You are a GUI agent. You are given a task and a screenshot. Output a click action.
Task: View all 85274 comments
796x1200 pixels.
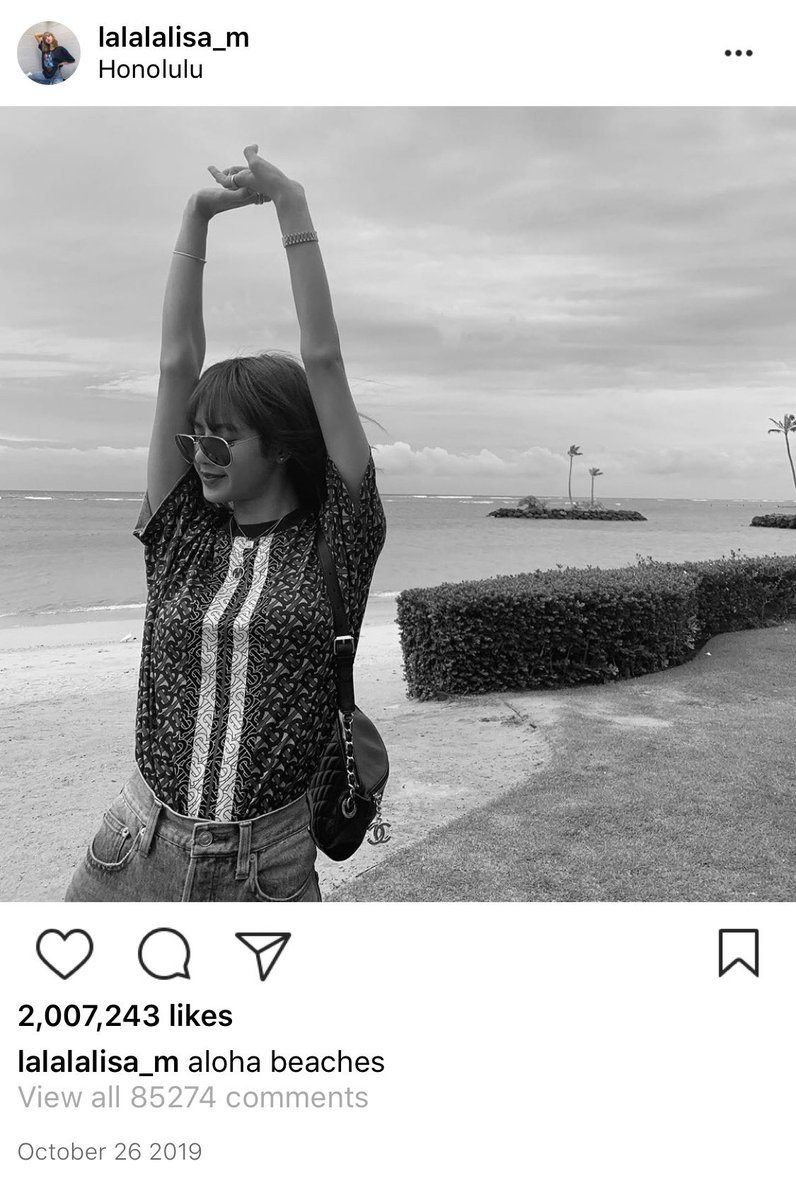pos(193,1097)
